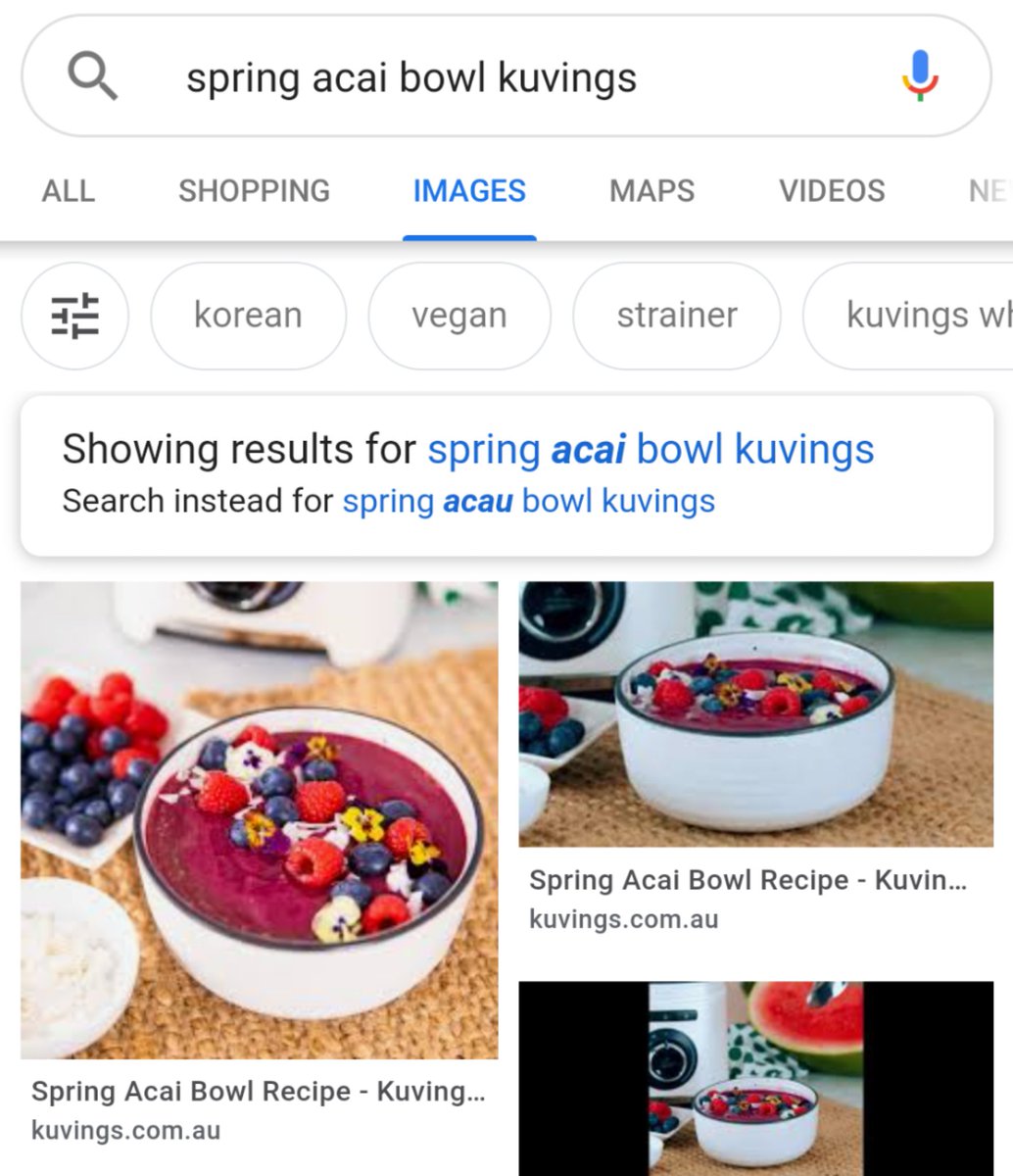Screen dimensions: 1013x1176
Task: Select the korean filter chip
Action: click(x=248, y=316)
